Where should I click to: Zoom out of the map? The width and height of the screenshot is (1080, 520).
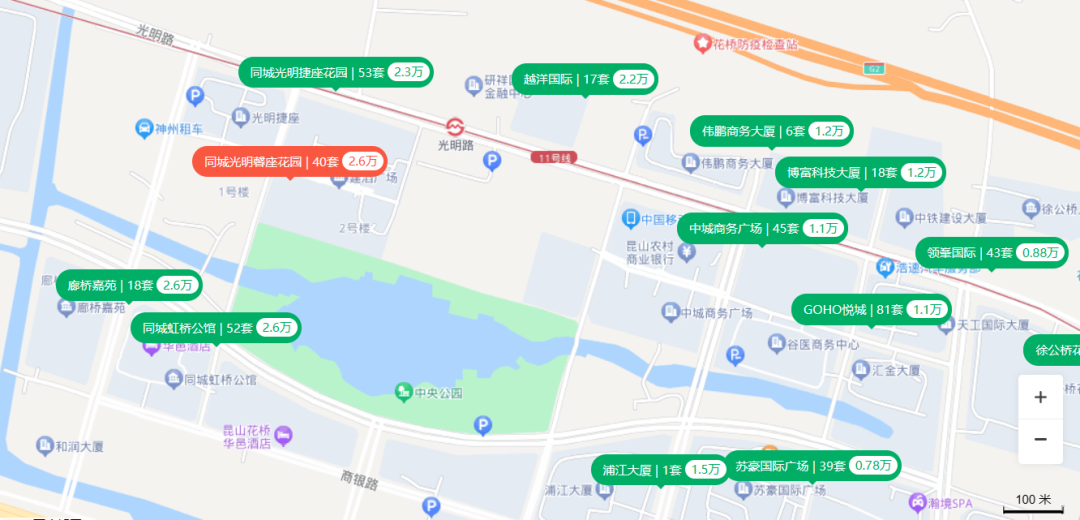(x=1040, y=439)
